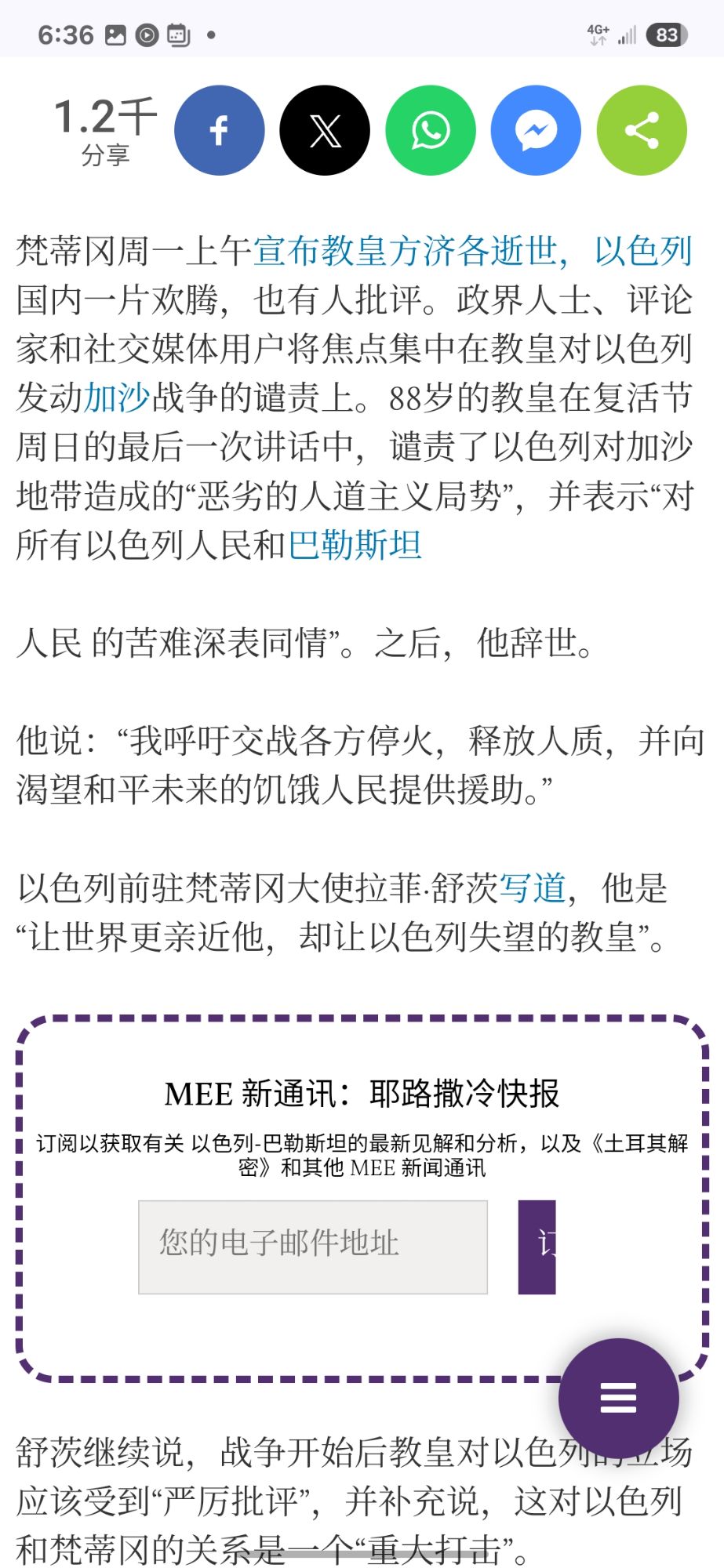Tap the 写道 link
This screenshot has width=724, height=1568.
[x=532, y=888]
